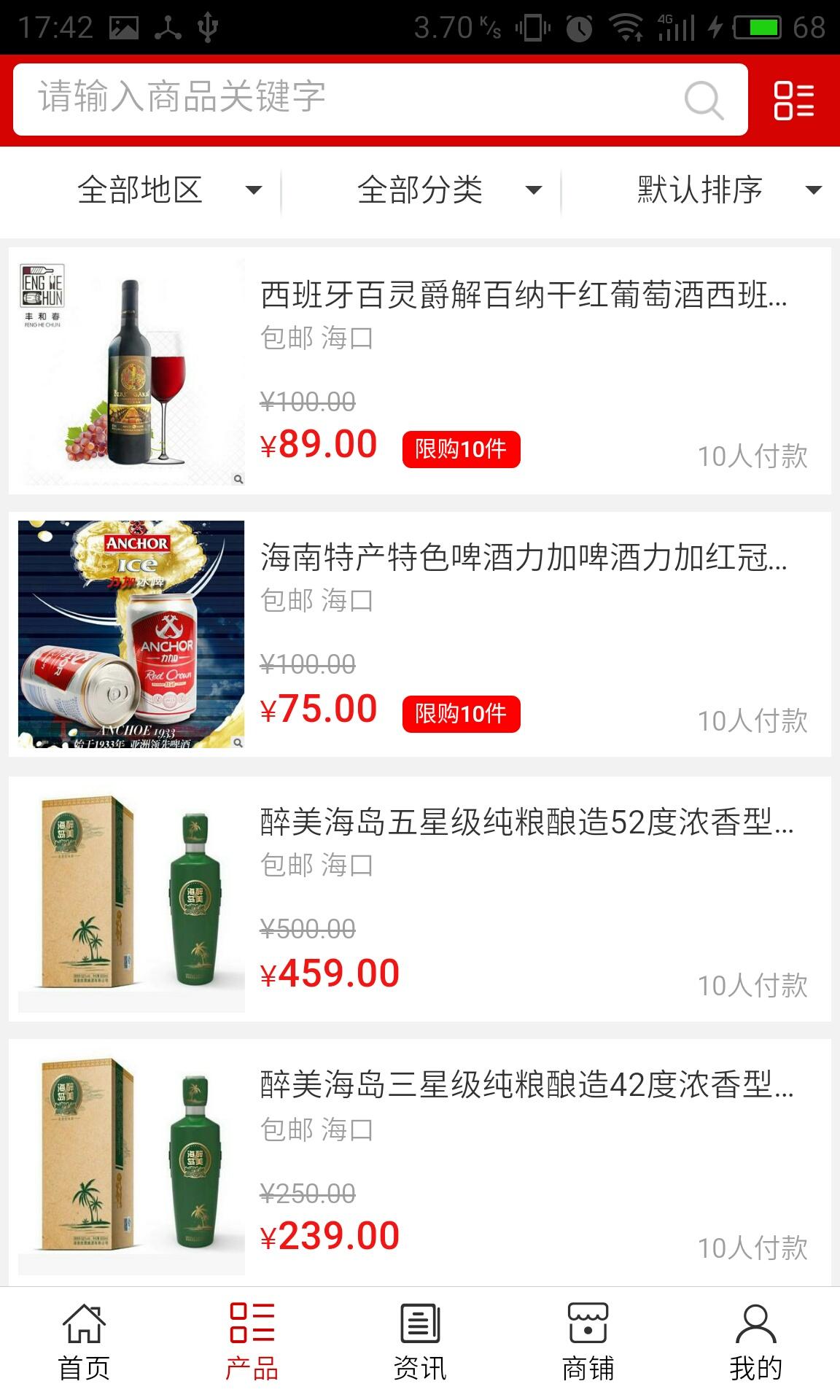Expand the 全部分类 category dropdown
This screenshot has height=1400, width=840.
[x=448, y=190]
